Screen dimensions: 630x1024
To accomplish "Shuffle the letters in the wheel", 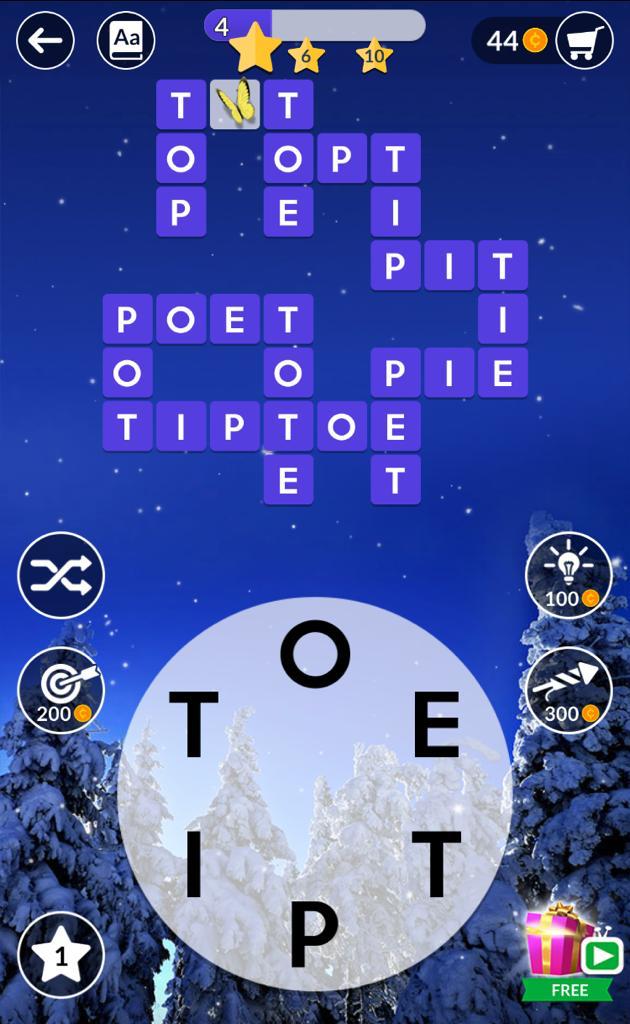I will click(x=61, y=575).
